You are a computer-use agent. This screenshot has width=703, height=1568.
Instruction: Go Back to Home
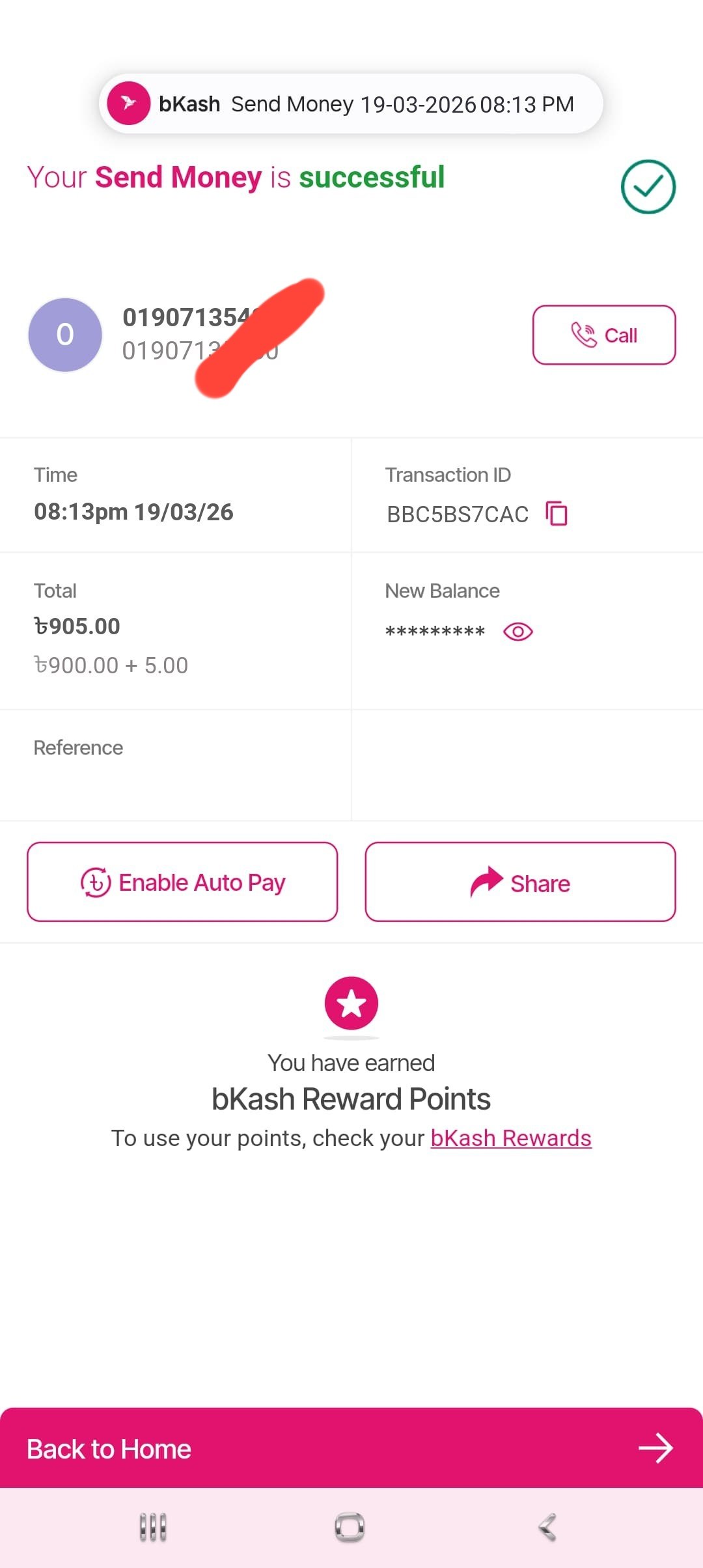pyautogui.click(x=351, y=1449)
